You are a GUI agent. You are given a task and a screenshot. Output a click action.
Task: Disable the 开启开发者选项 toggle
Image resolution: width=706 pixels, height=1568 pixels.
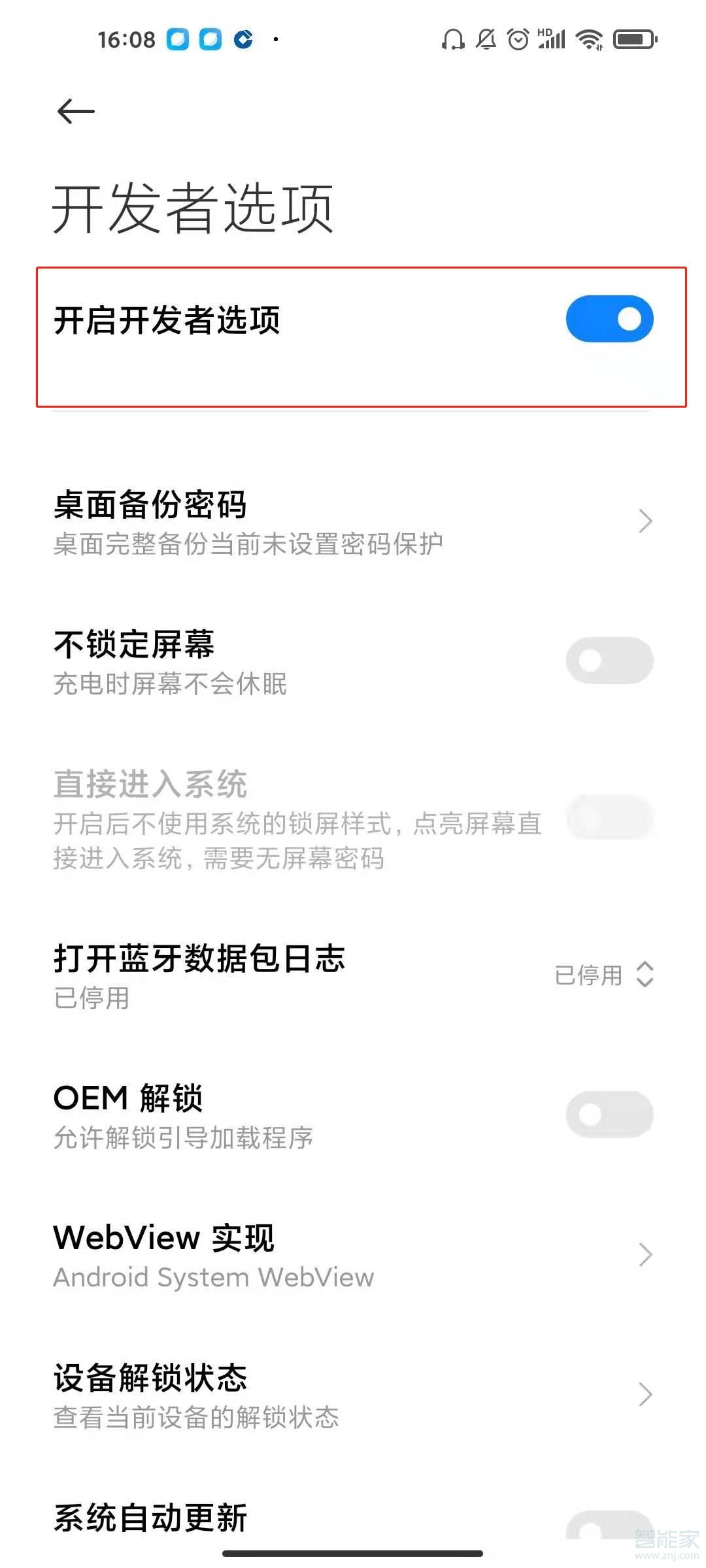coord(608,319)
